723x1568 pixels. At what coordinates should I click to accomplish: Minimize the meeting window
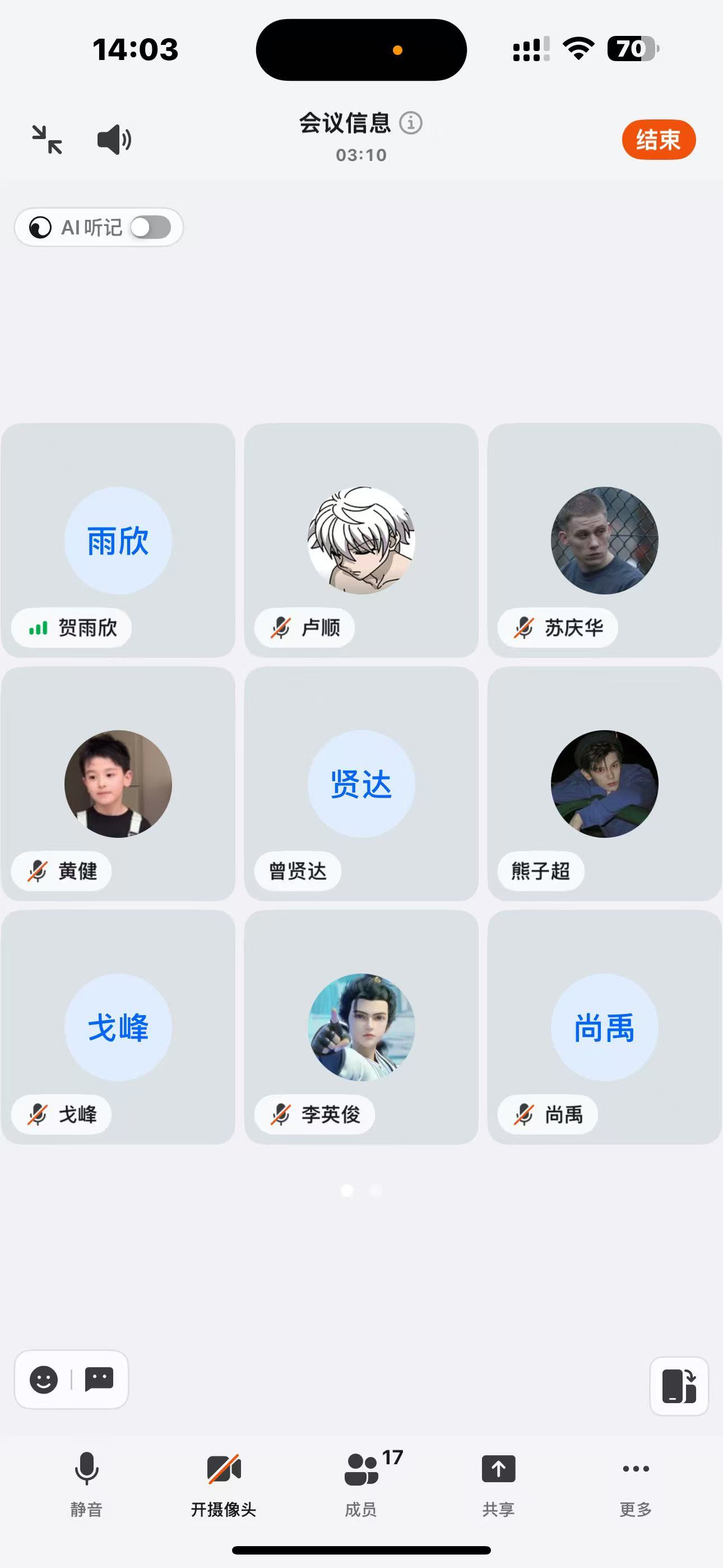point(47,140)
